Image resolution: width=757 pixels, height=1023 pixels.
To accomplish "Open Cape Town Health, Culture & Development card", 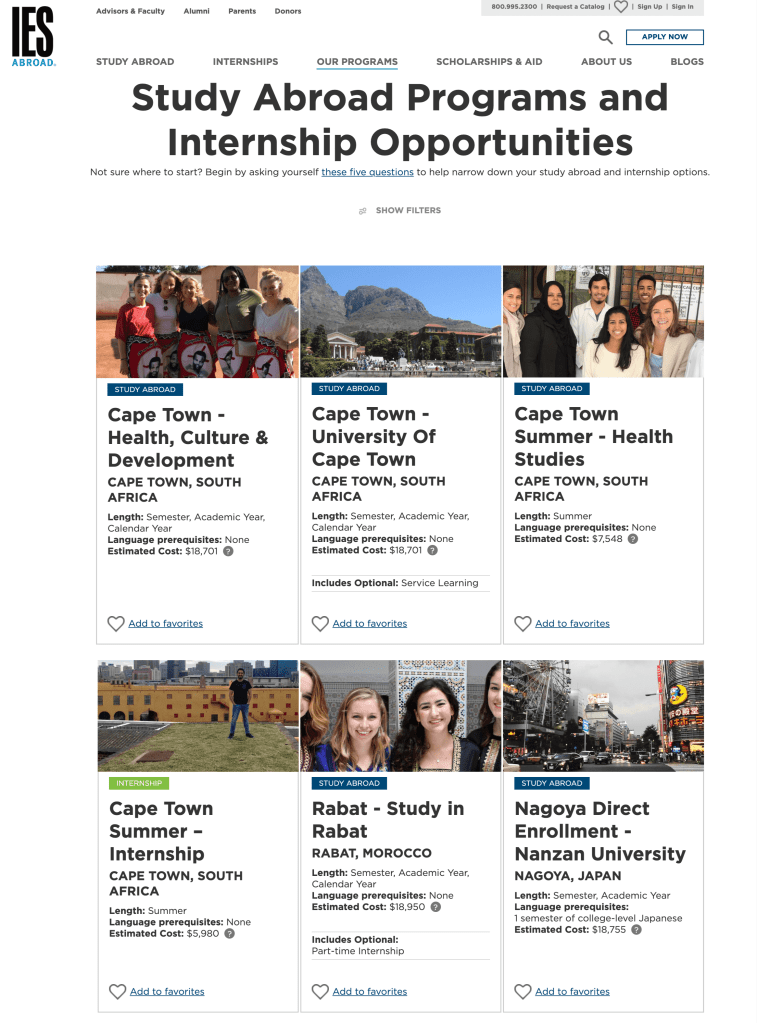I will [x=188, y=437].
